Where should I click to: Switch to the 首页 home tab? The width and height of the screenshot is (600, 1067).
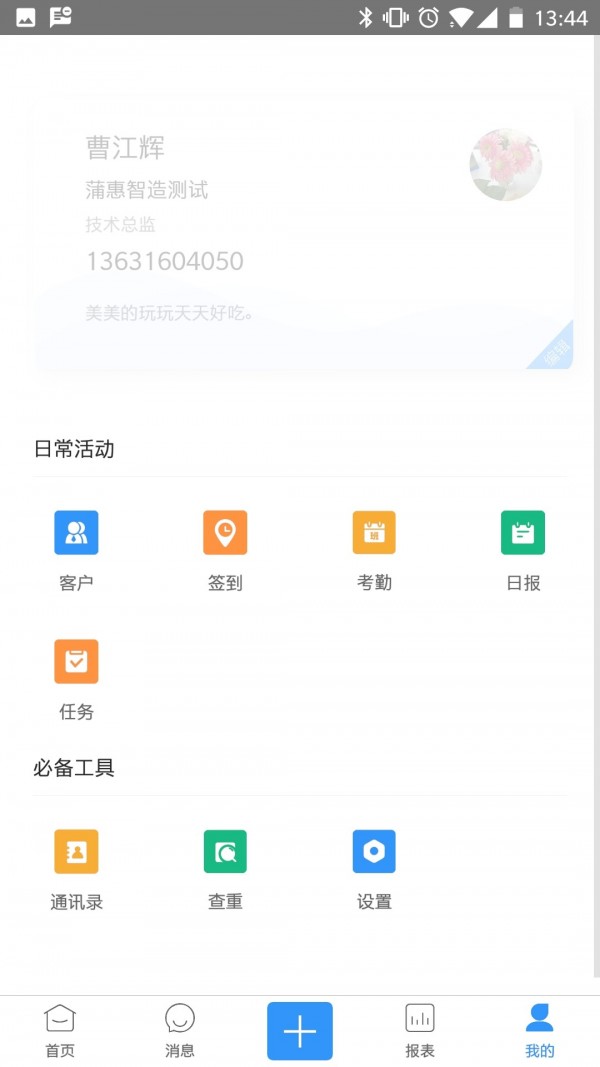coord(60,1031)
